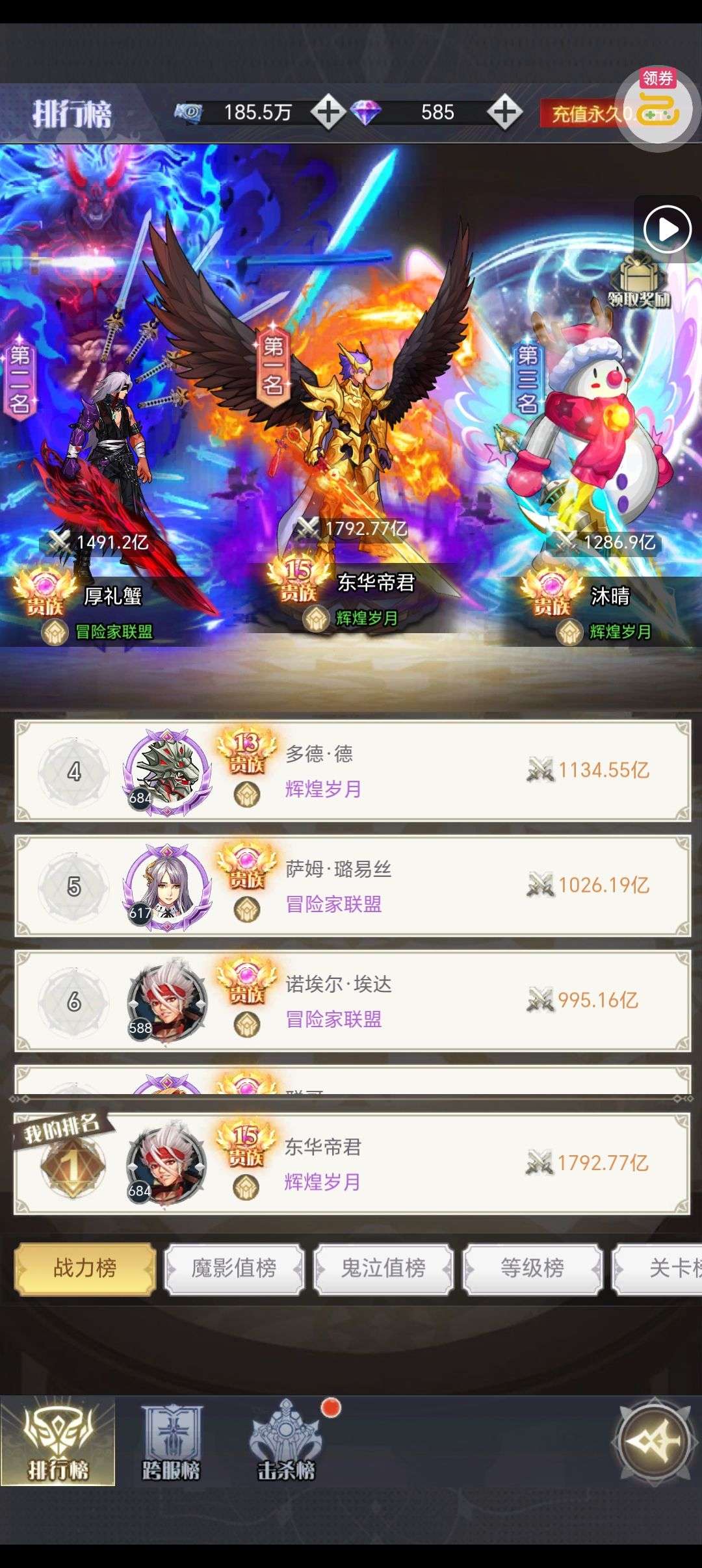Switch to the 魔影值榜 tab
The image size is (702, 1568).
(234, 1268)
